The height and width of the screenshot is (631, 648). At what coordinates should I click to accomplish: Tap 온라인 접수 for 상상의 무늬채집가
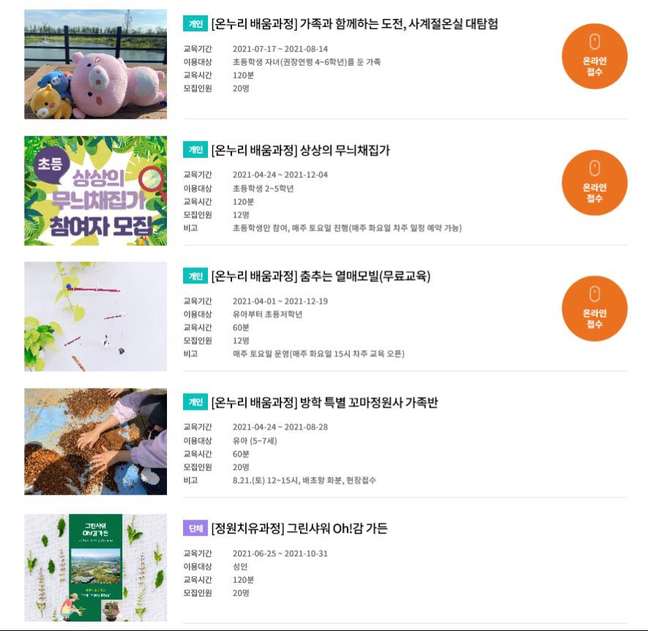coord(594,182)
